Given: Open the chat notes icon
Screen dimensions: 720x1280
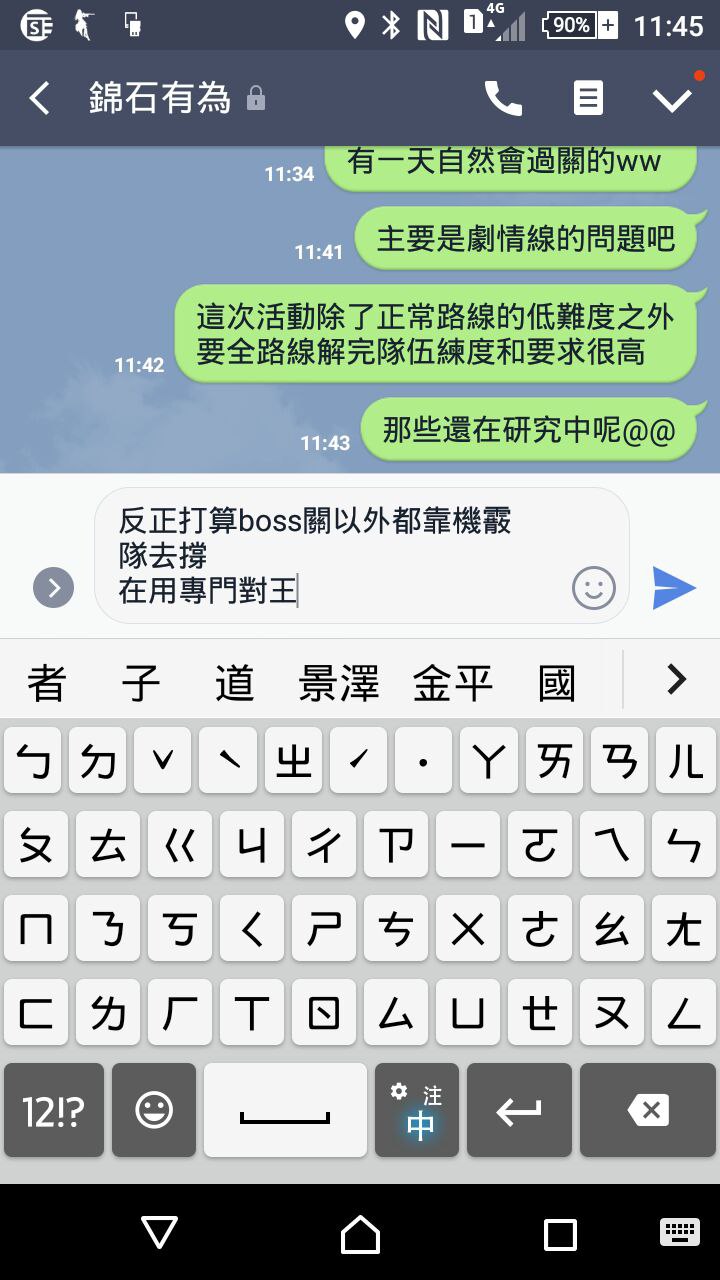Looking at the screenshot, I should click(588, 98).
